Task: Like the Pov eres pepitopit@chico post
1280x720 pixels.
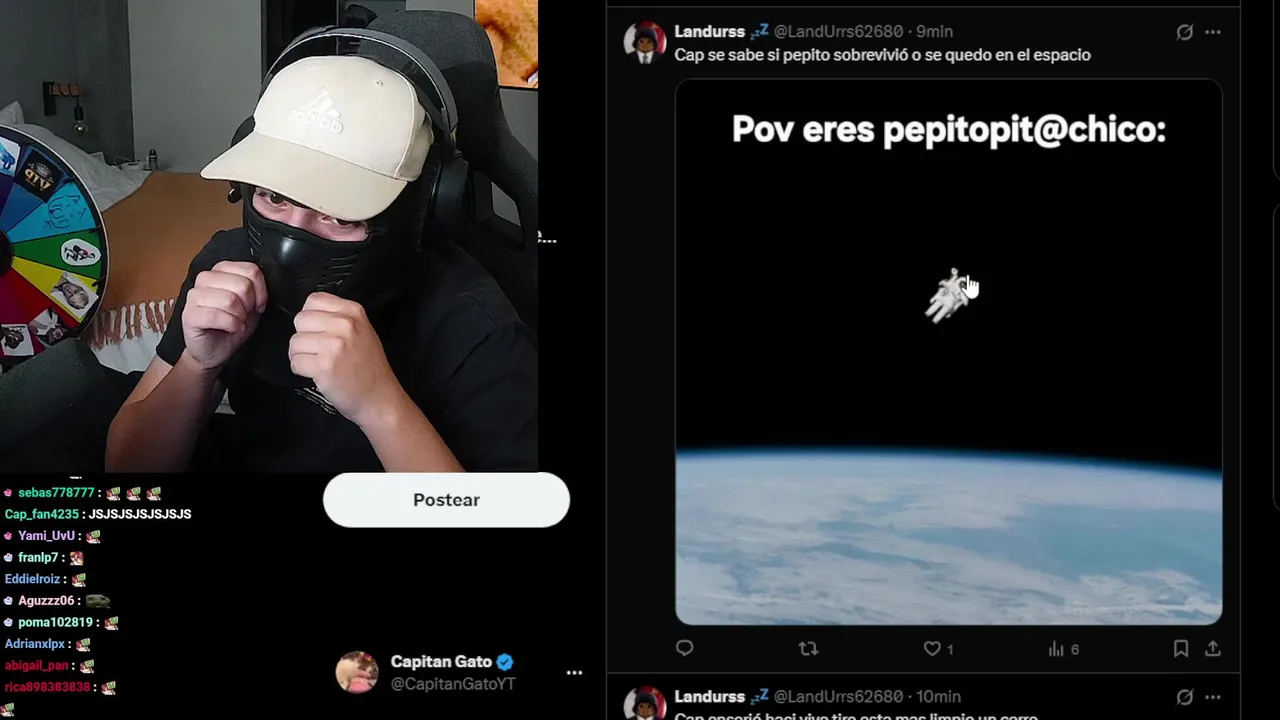Action: [932, 648]
